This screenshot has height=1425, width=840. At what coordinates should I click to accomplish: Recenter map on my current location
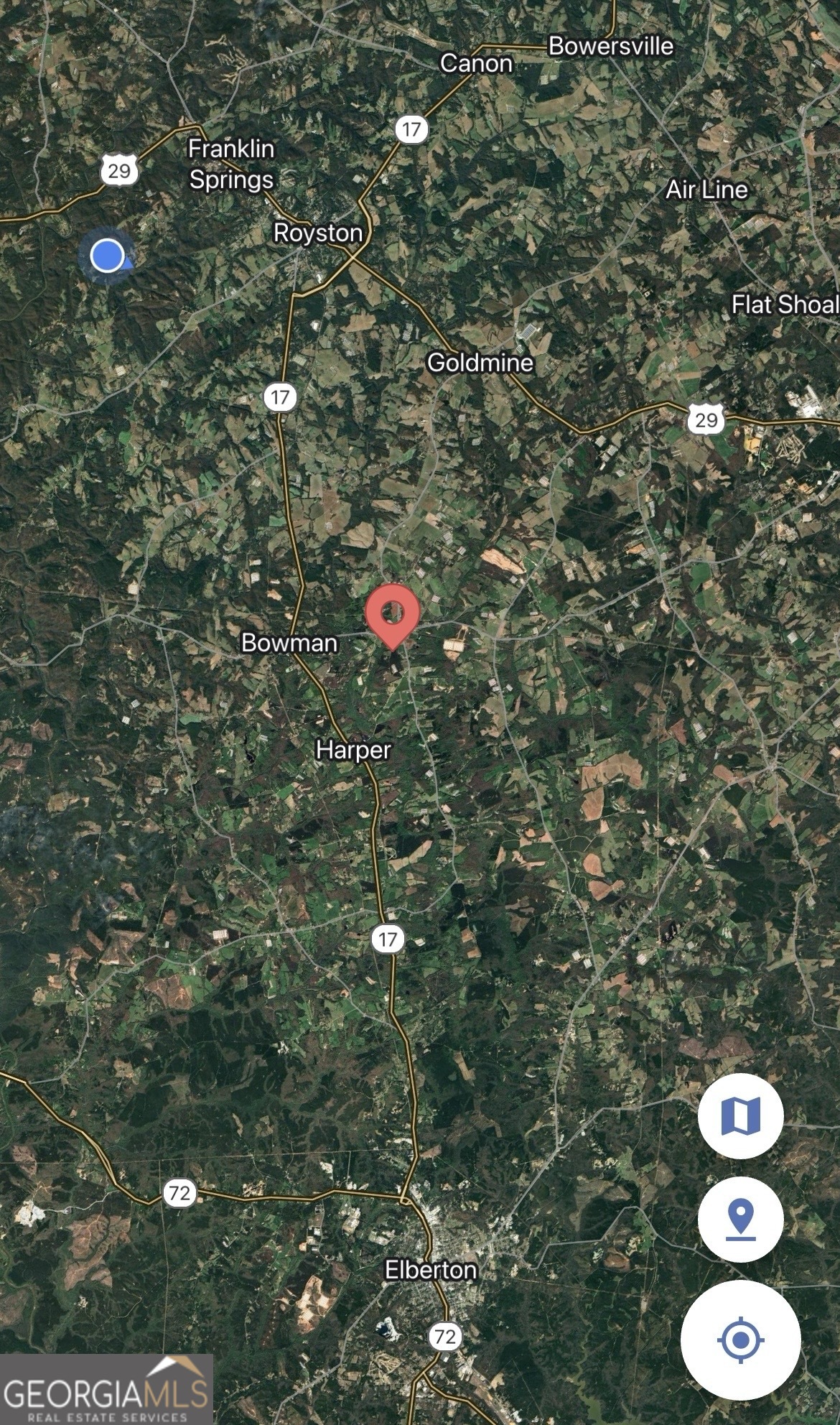740,1339
